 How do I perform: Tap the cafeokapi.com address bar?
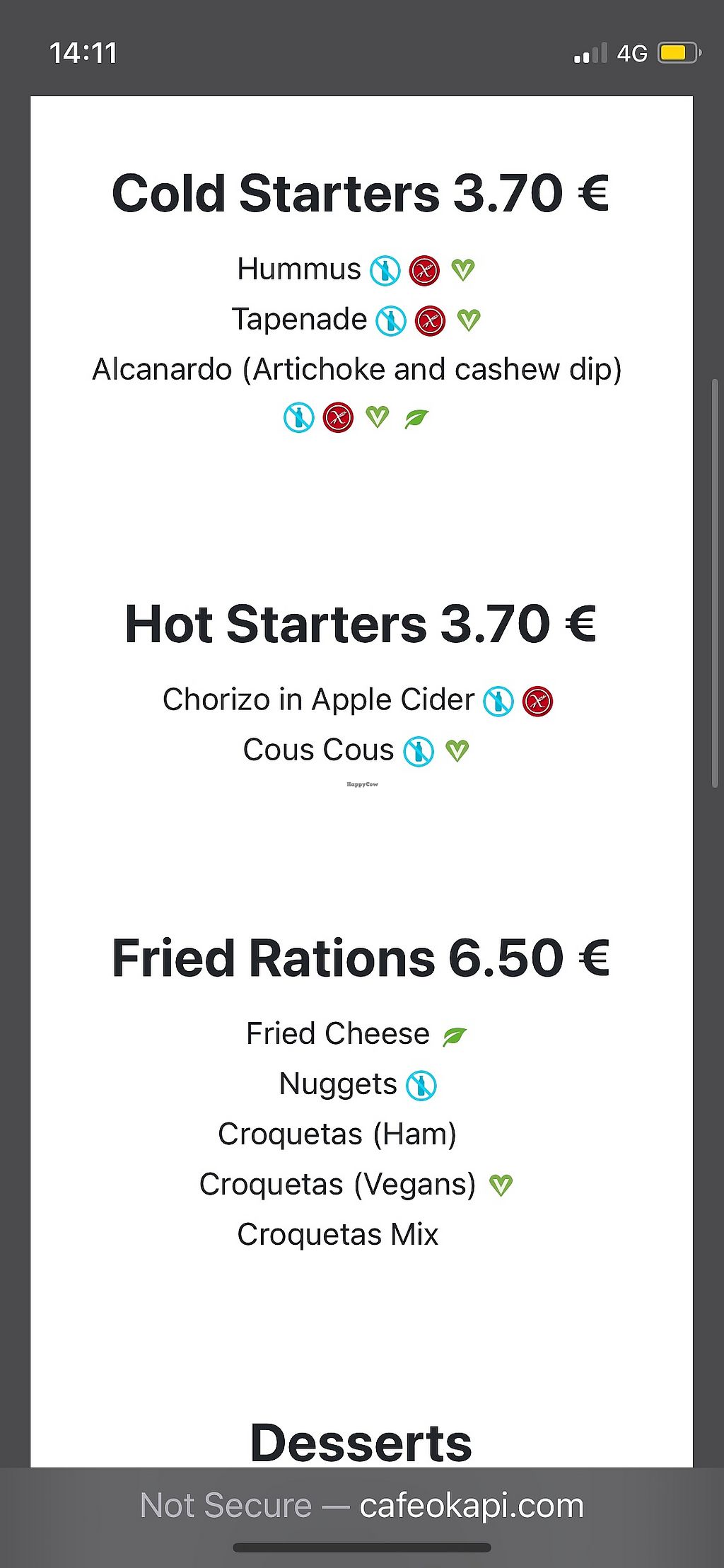point(362,1505)
